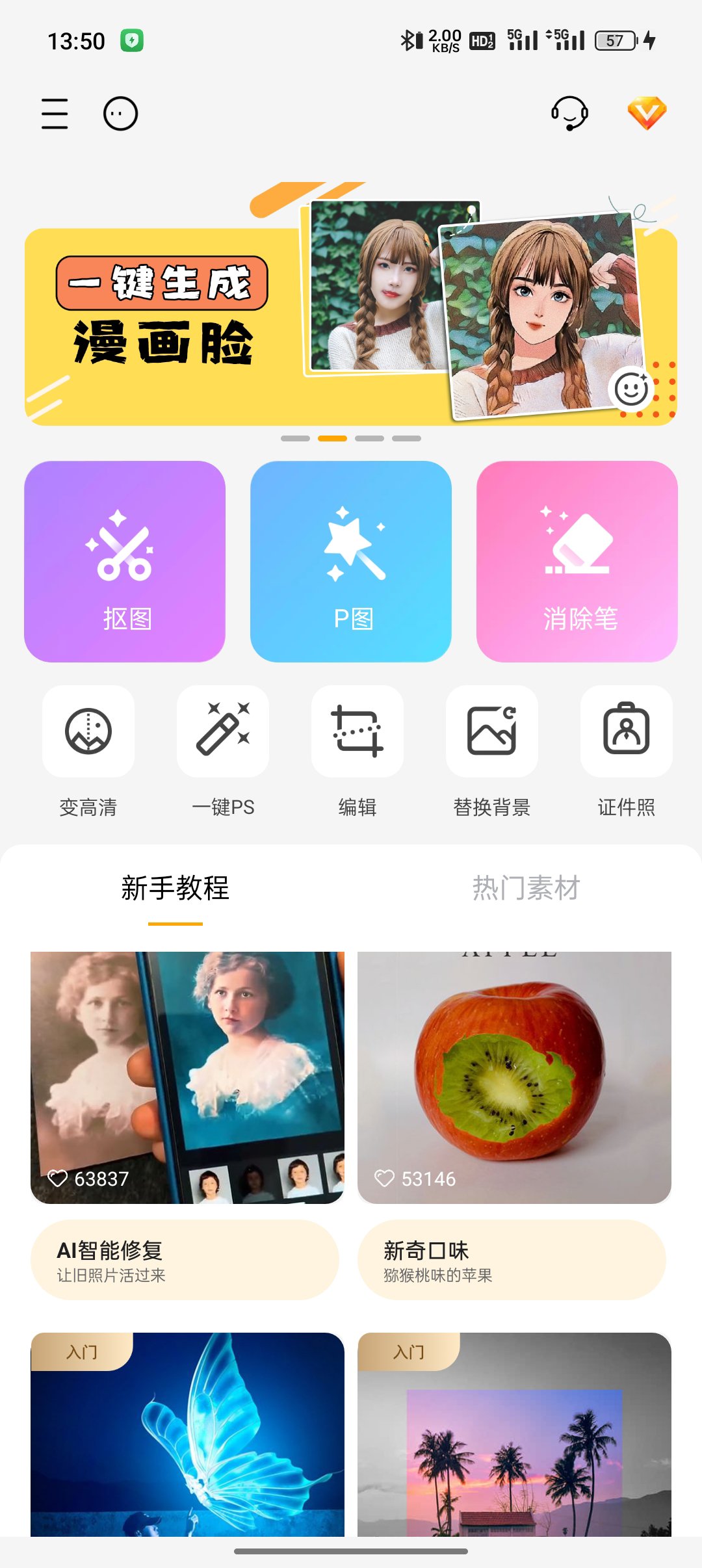
Task: Start the 抠图 cutout tool
Action: [x=125, y=562]
